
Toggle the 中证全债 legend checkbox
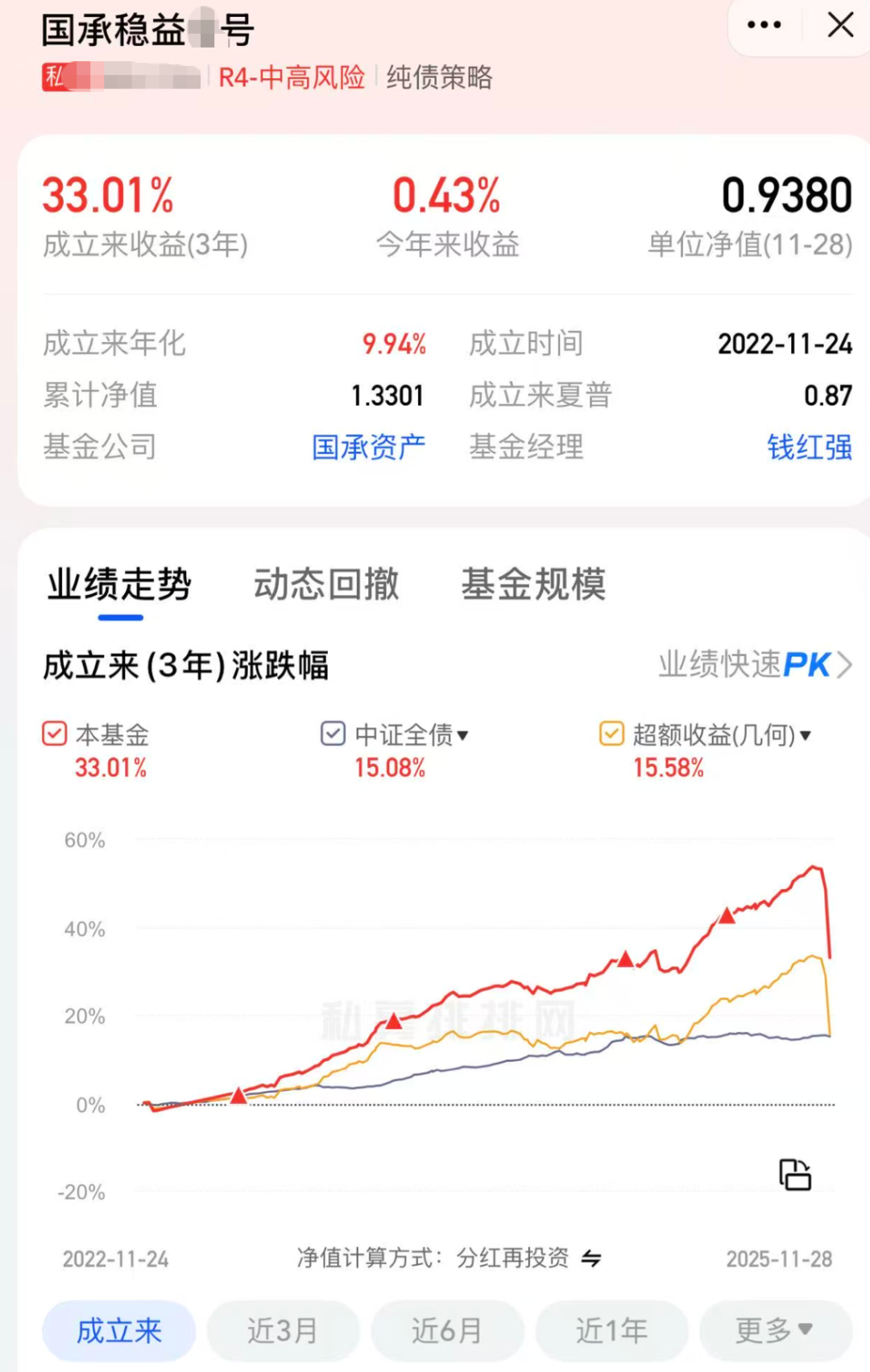pos(333,734)
